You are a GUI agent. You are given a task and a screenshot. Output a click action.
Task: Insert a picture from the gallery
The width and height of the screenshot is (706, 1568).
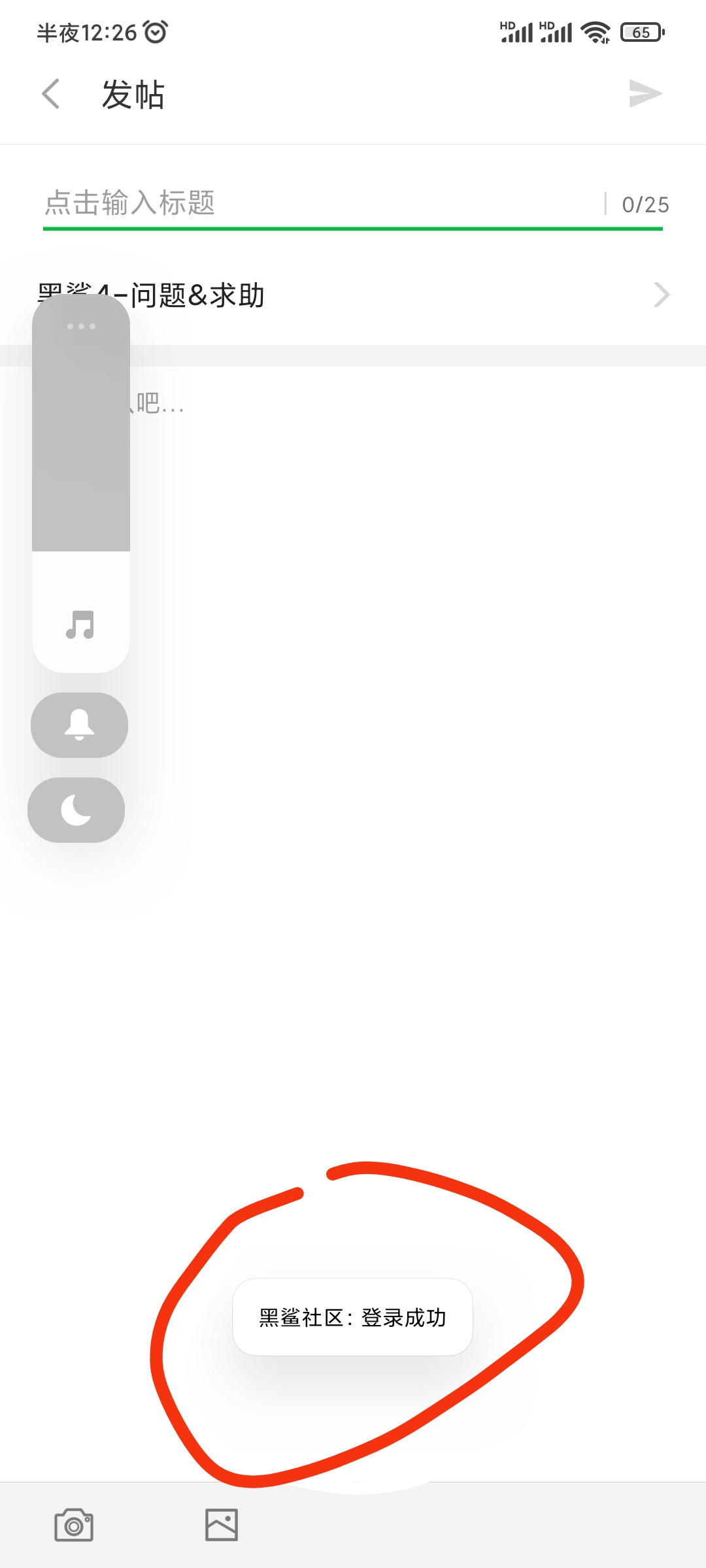coord(222,1525)
